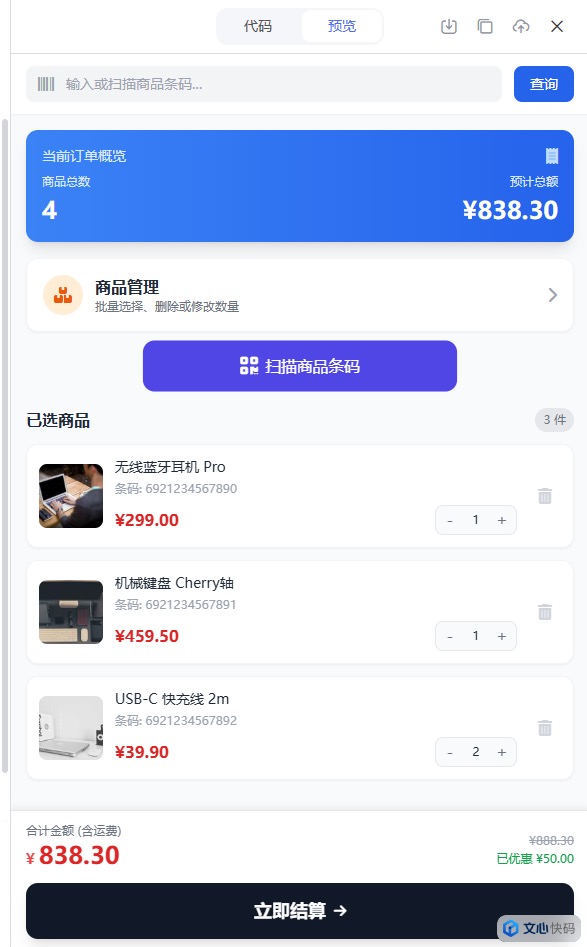
Task: Remove 机械键盘 Cherry轴 with trash icon
Action: [x=545, y=612]
